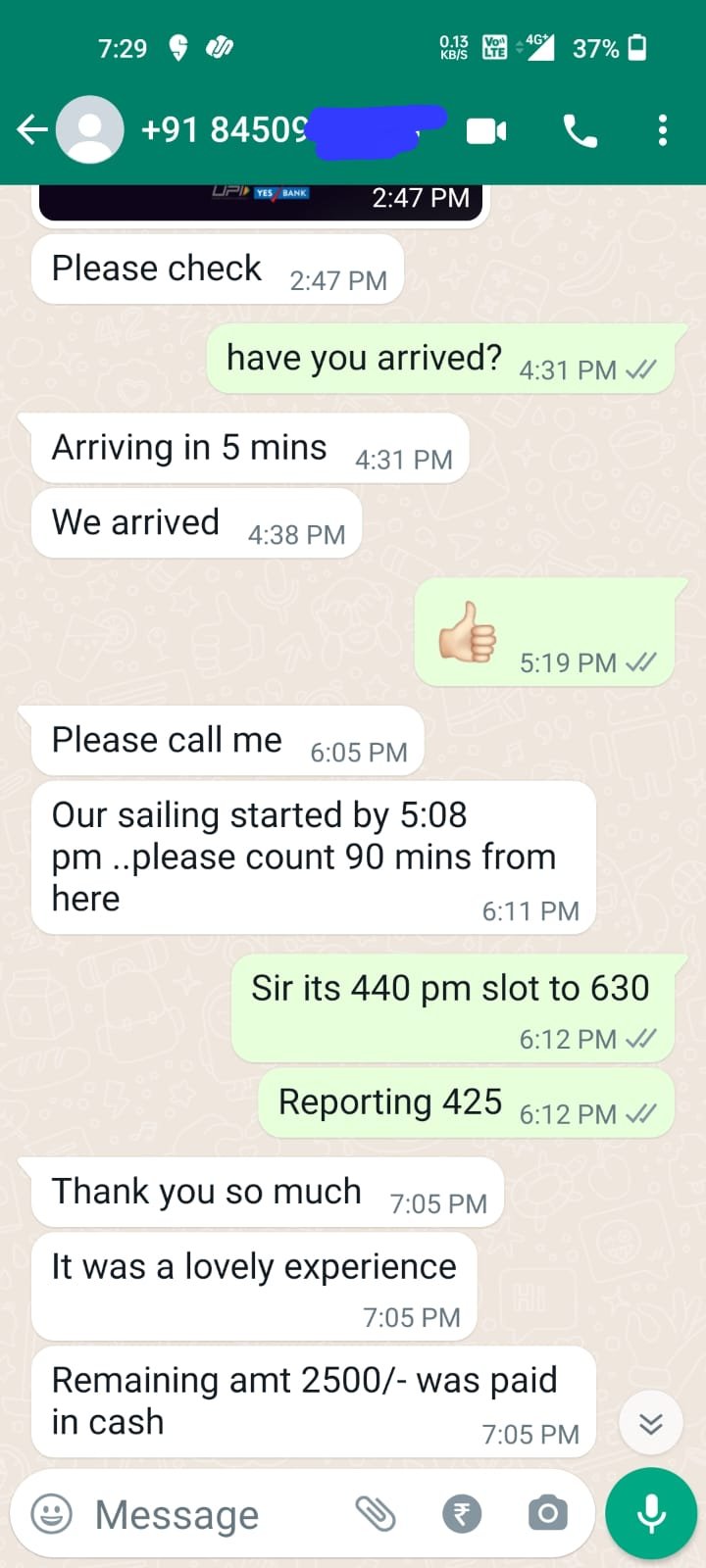
Task: Jump to the latest messages
Action: click(651, 1424)
